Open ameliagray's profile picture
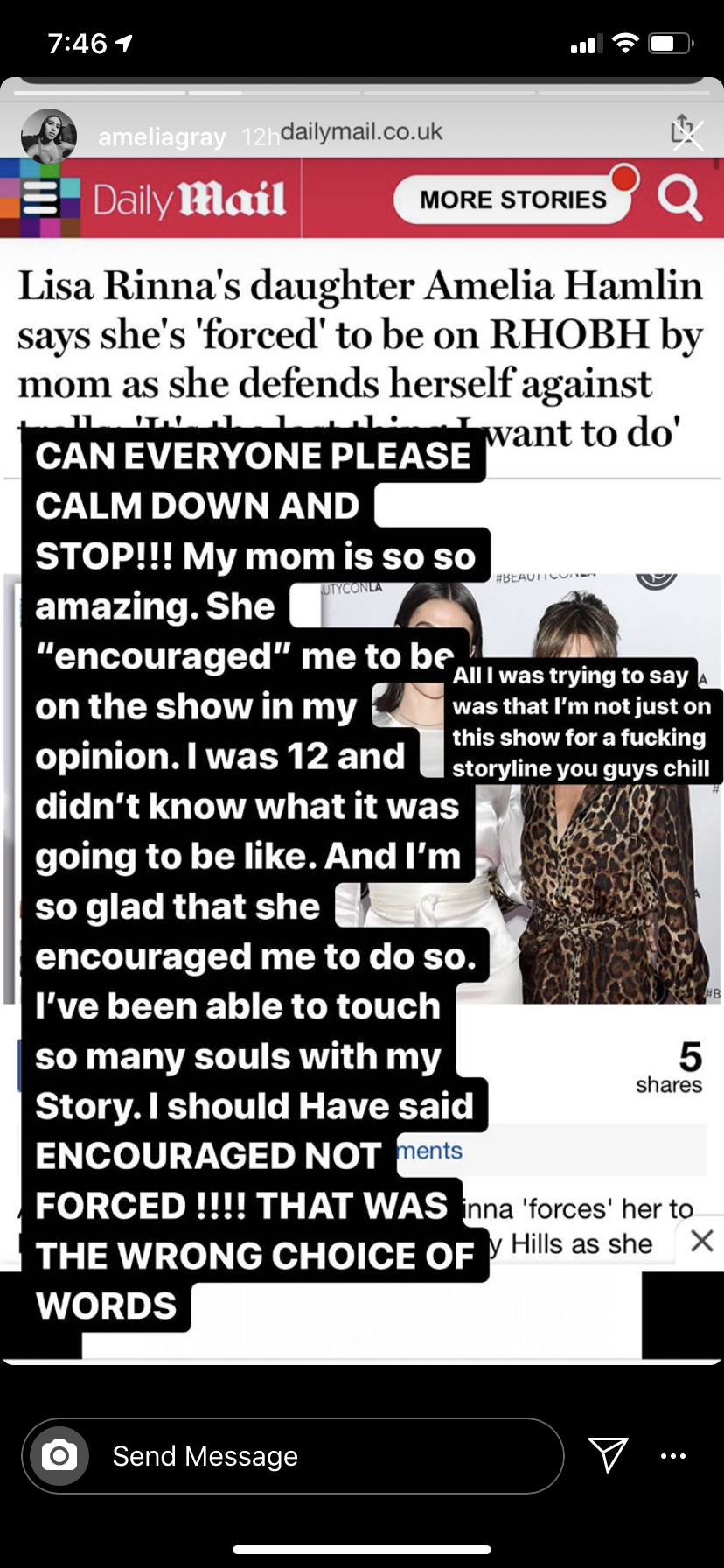The image size is (724, 1568). (49, 136)
